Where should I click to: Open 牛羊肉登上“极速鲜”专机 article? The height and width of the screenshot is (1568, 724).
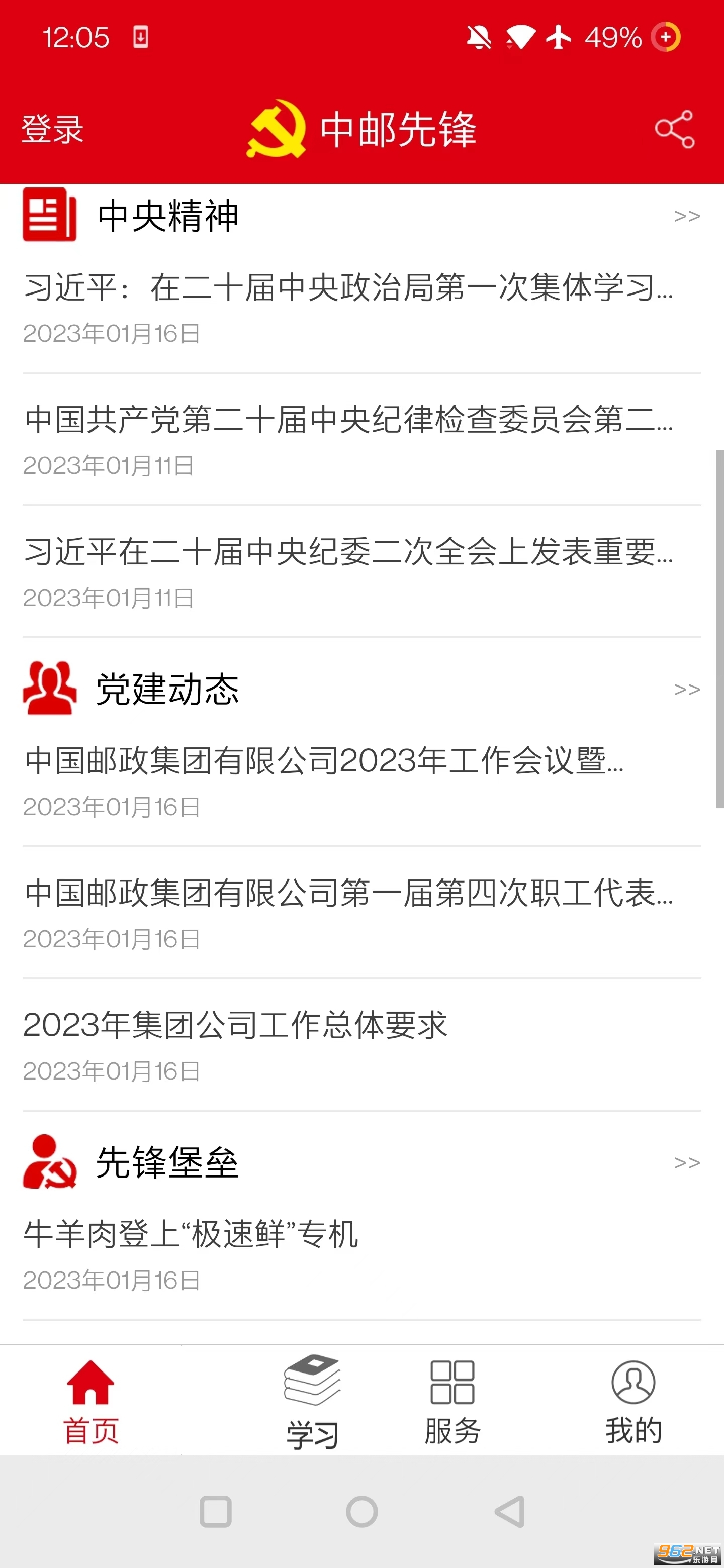click(x=191, y=1234)
